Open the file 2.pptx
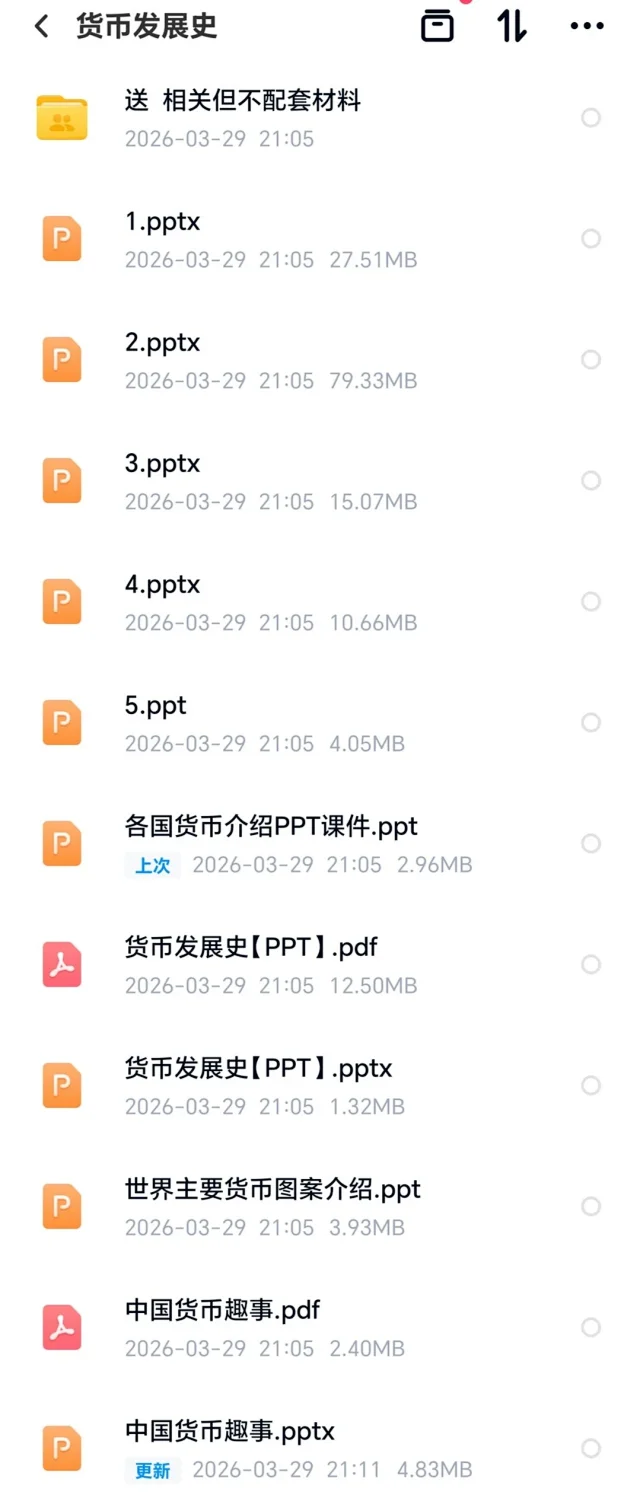Viewport: 640px width, 1498px height. pyautogui.click(x=162, y=343)
